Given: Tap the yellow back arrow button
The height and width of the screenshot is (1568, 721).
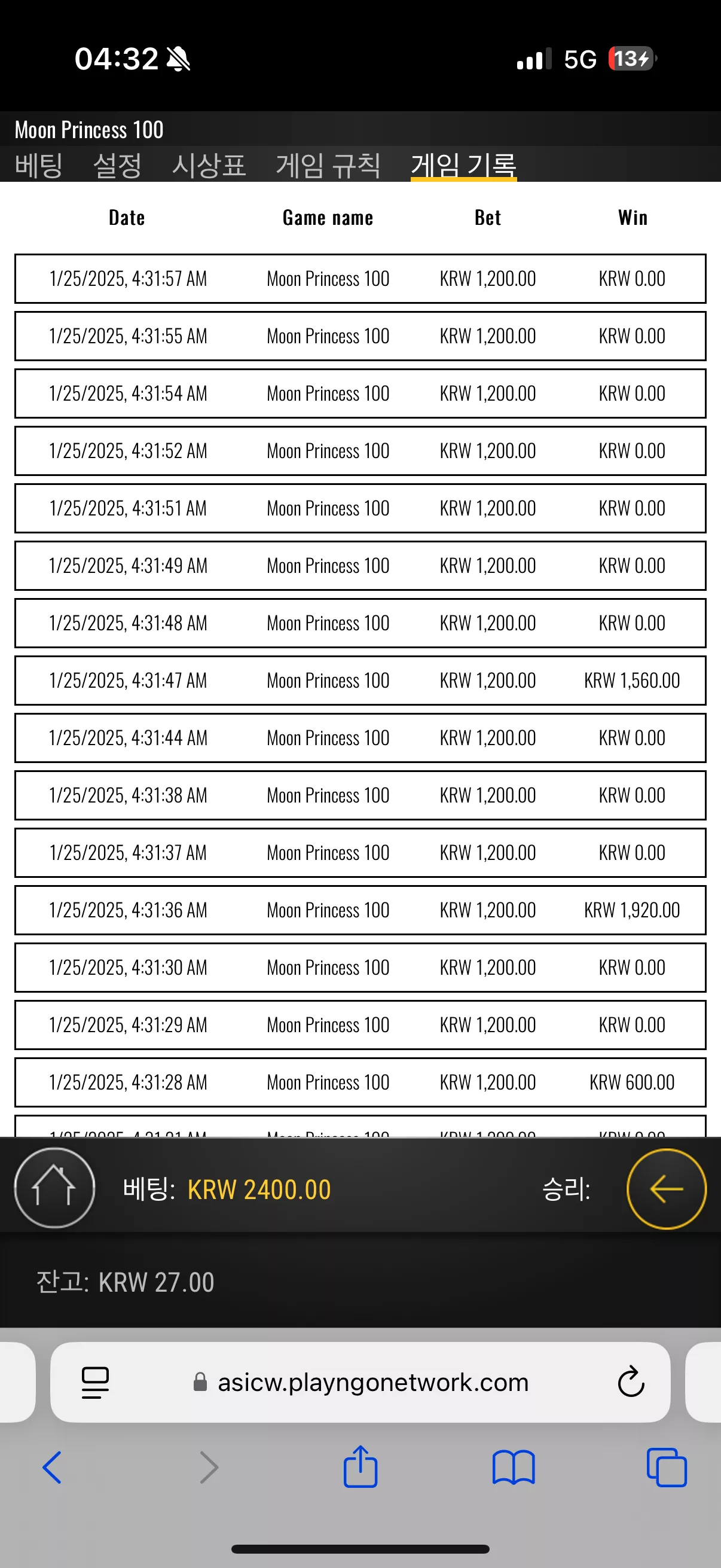Looking at the screenshot, I should tap(666, 1188).
